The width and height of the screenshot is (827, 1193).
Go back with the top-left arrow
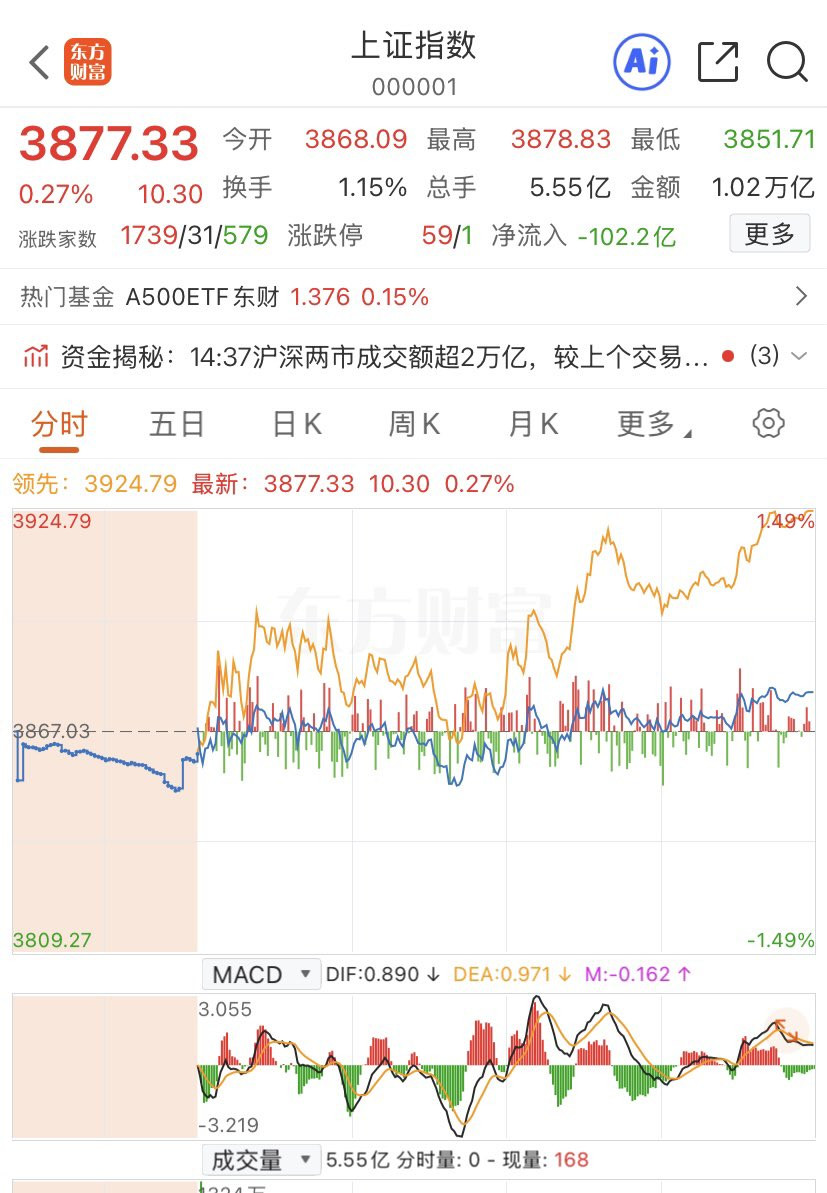[40, 62]
